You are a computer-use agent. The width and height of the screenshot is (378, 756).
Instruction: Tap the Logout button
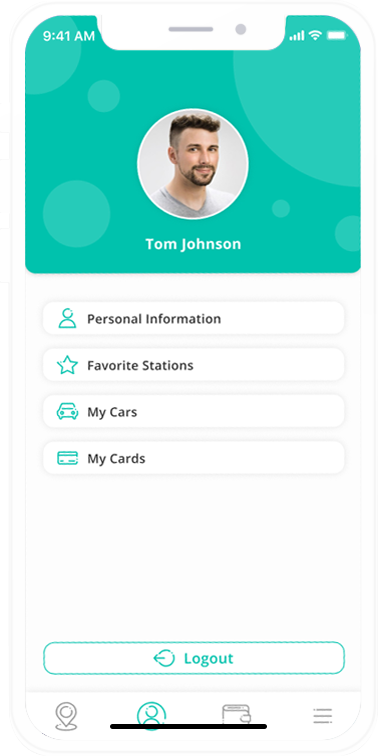(194, 658)
